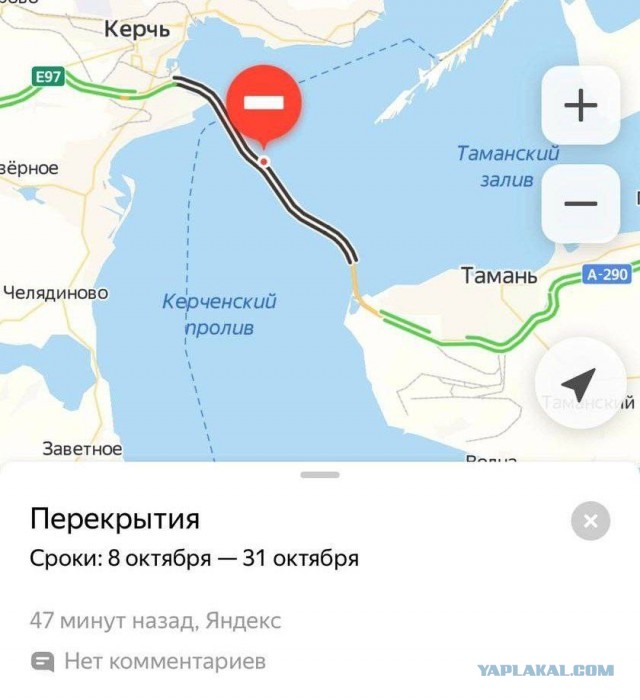Image resolution: width=640 pixels, height=700 pixels.
Task: Close the Перекрытия info card
Action: click(x=590, y=521)
